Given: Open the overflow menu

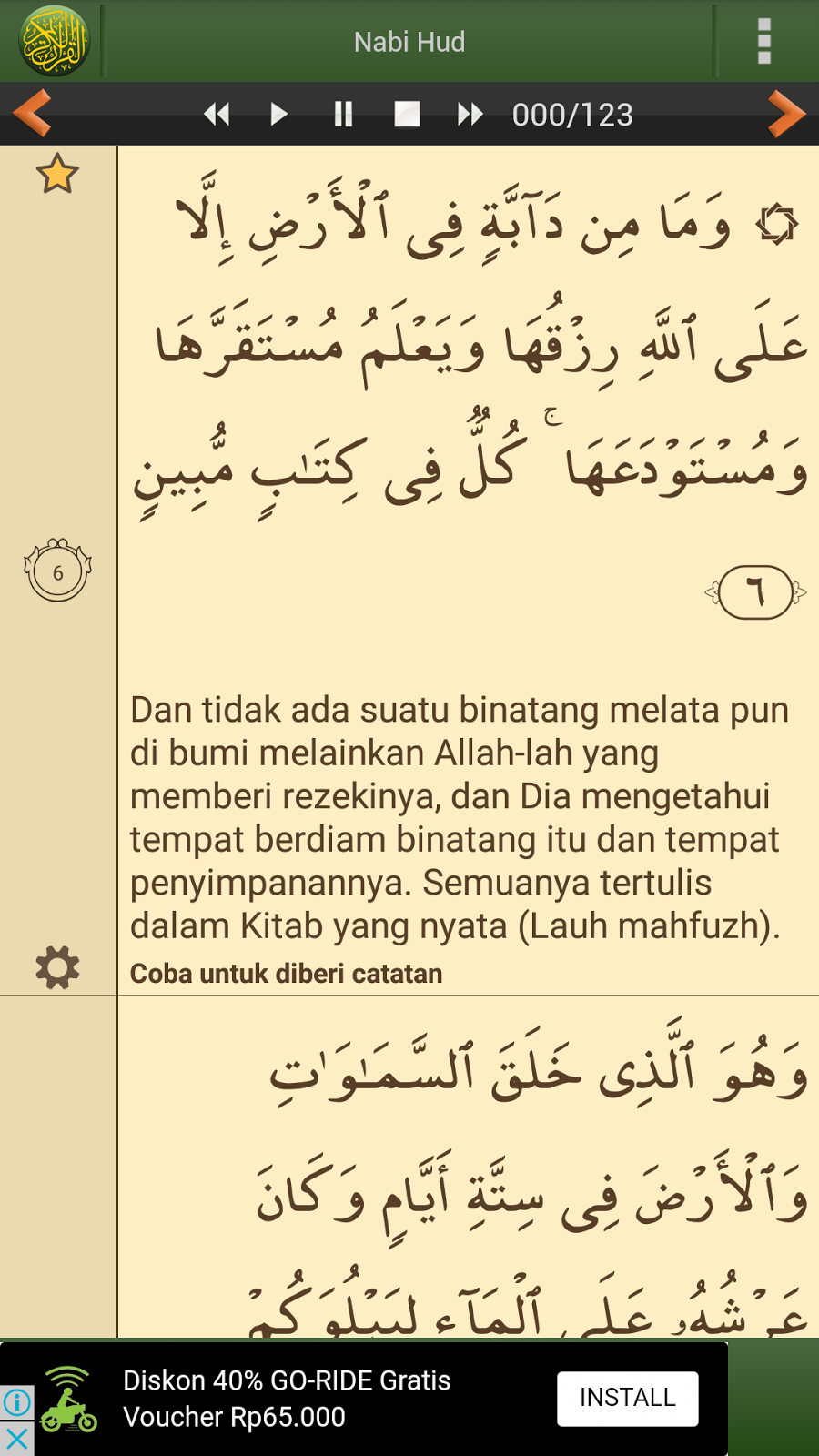Looking at the screenshot, I should pyautogui.click(x=764, y=42).
